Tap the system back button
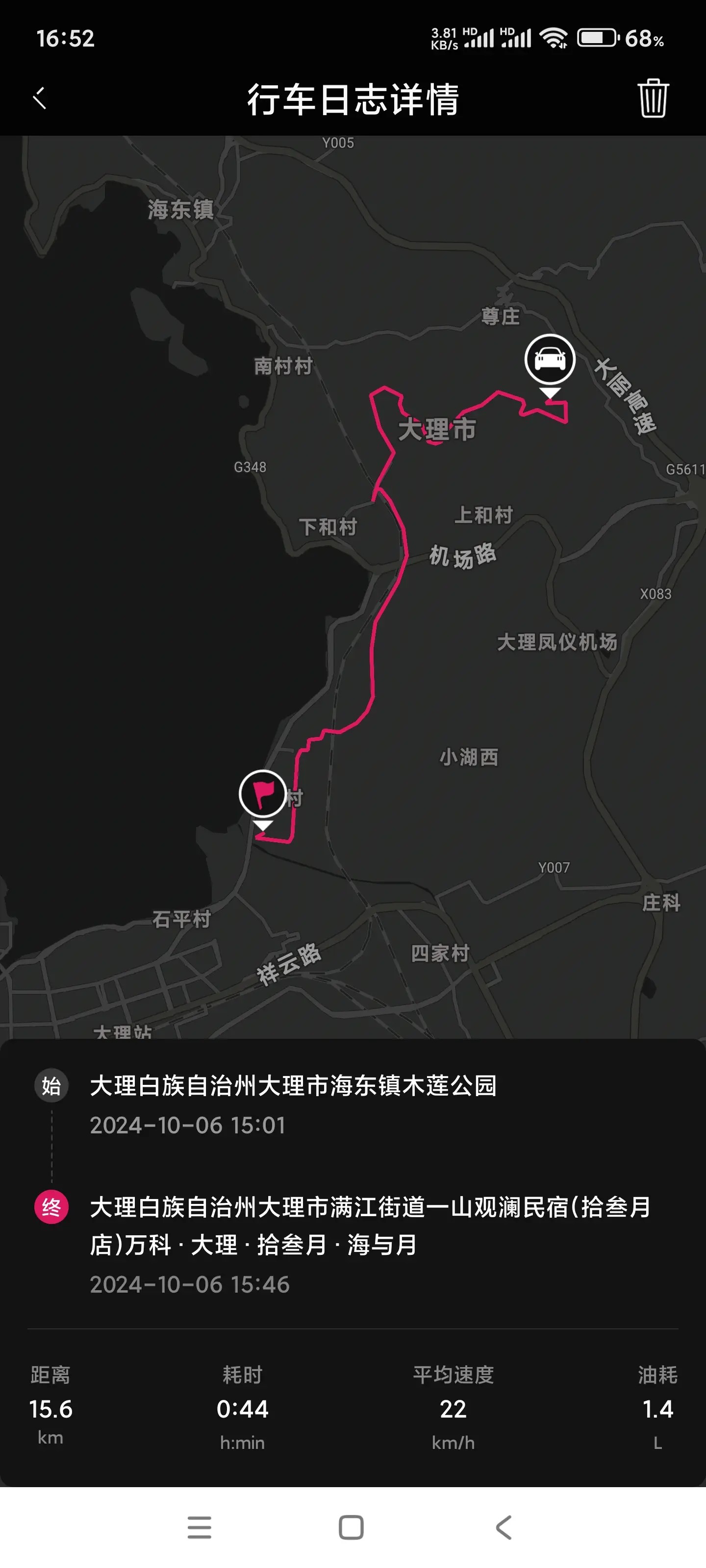This screenshot has width=706, height=1568. click(x=504, y=1527)
